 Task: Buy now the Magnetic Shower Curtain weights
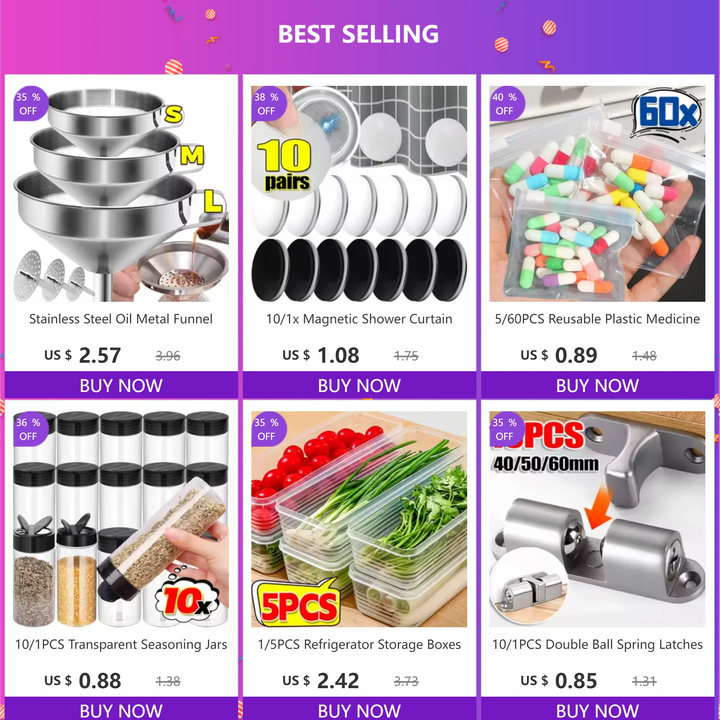[x=359, y=385]
